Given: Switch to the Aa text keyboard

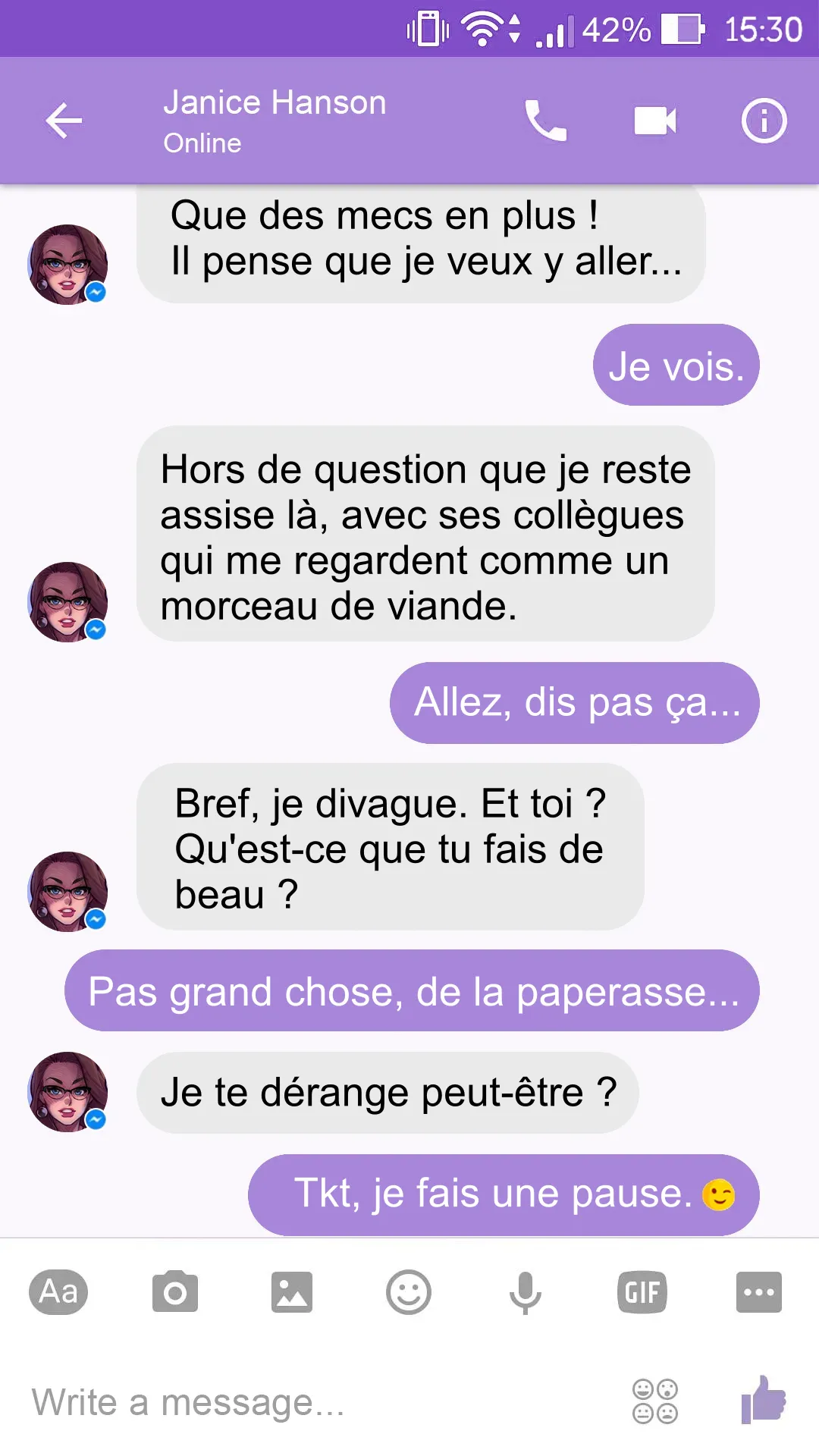Looking at the screenshot, I should (58, 1291).
